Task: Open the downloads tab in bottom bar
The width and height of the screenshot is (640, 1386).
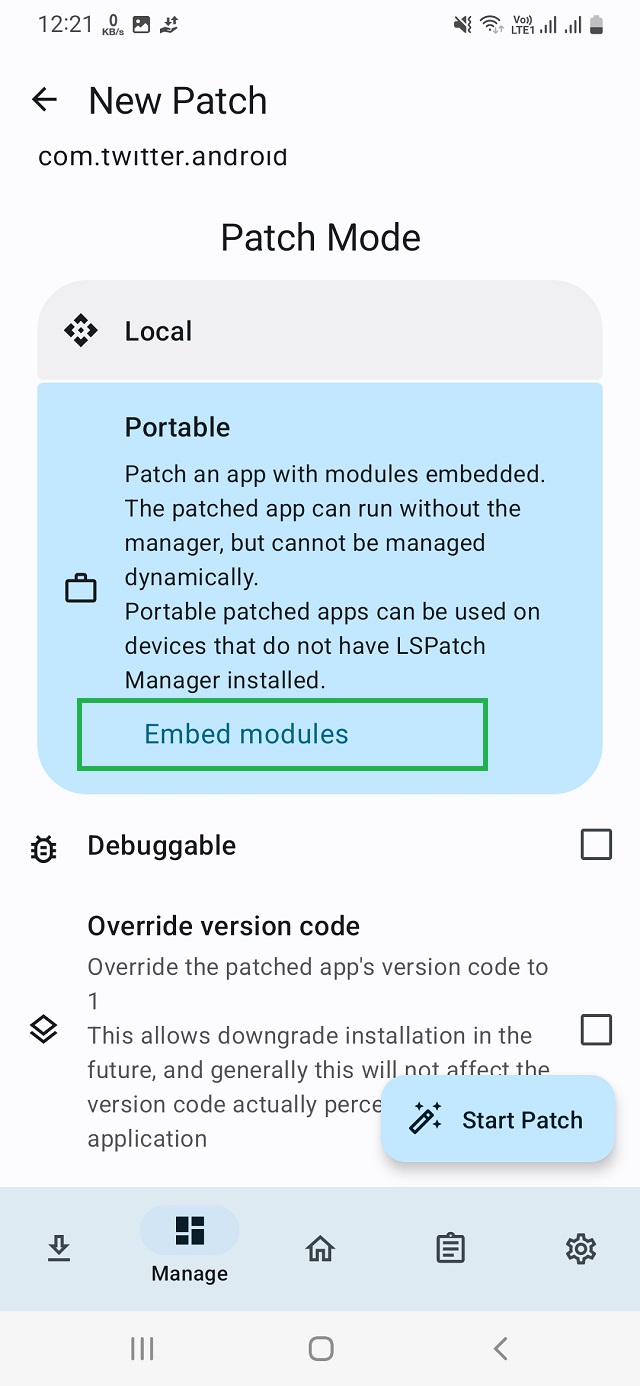Action: pyautogui.click(x=59, y=1247)
